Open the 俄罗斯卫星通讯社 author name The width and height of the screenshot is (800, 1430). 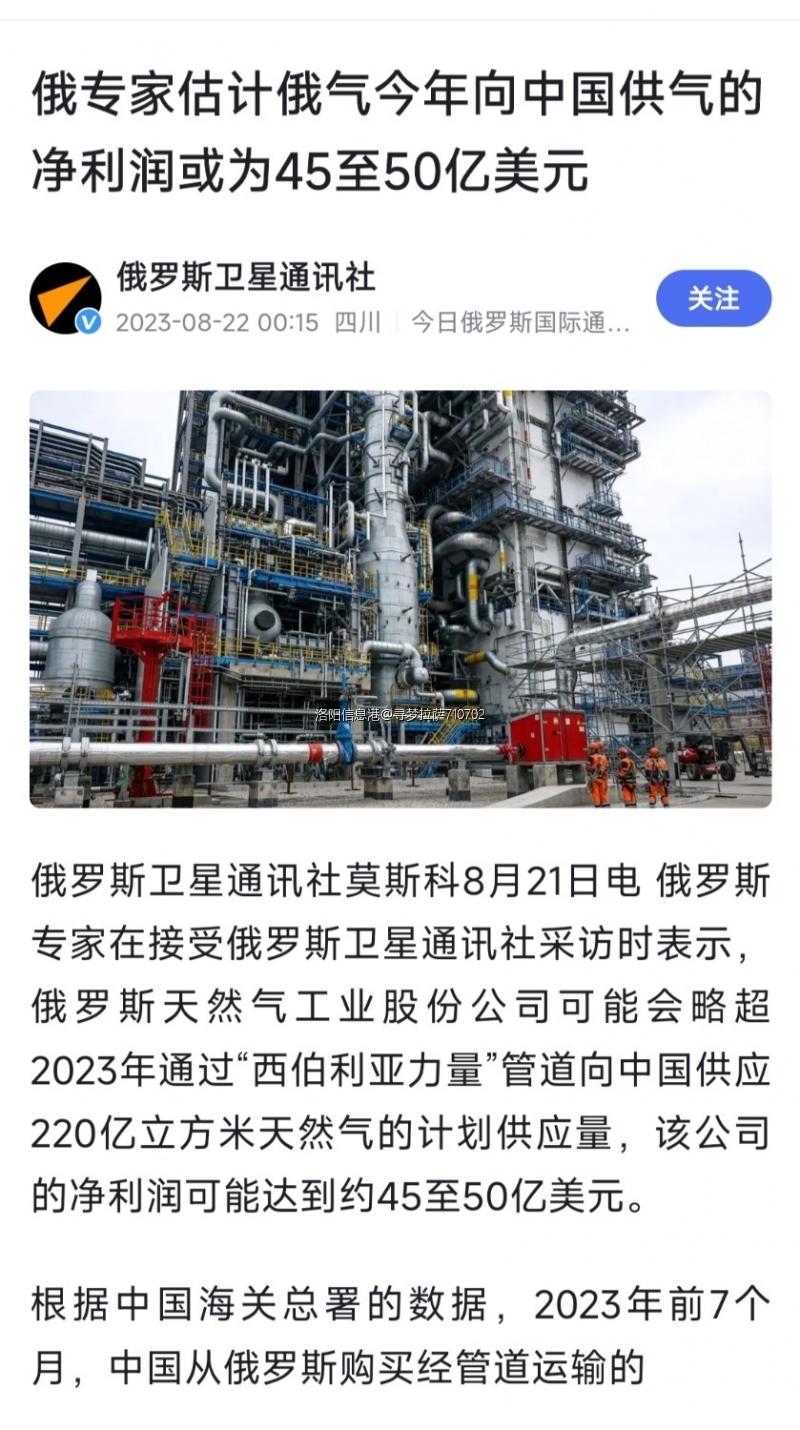tap(246, 277)
